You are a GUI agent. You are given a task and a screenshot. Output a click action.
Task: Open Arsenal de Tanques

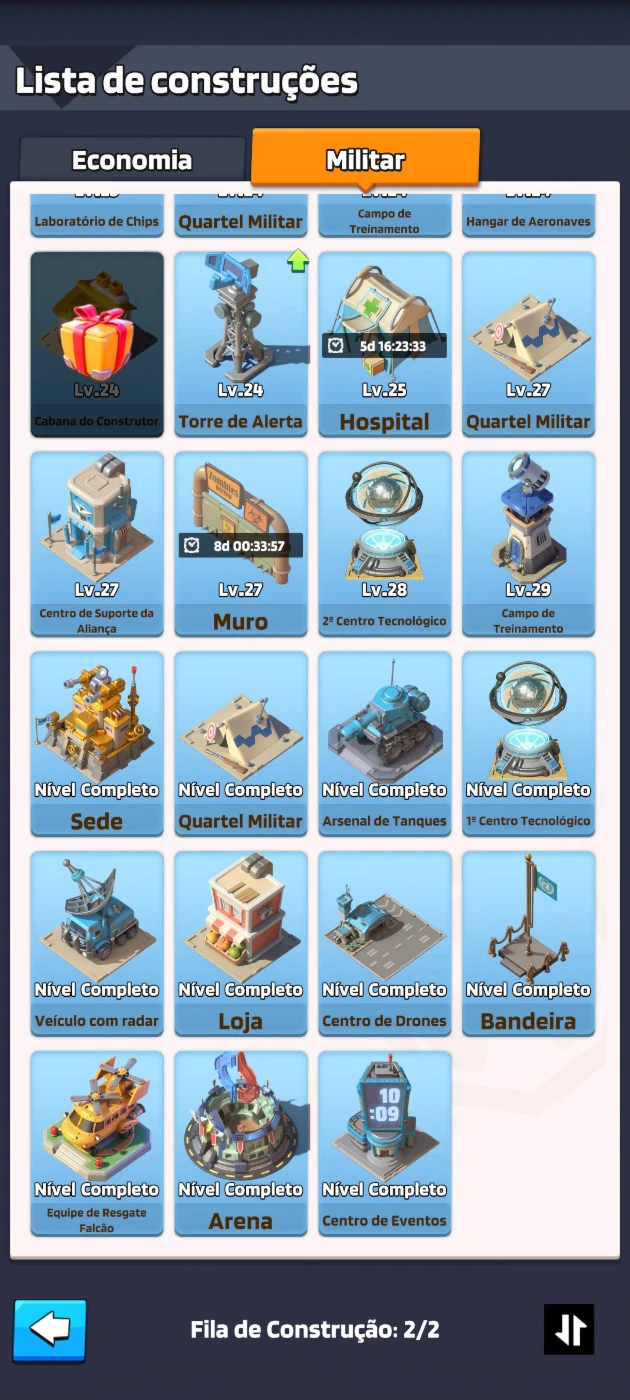pyautogui.click(x=385, y=744)
